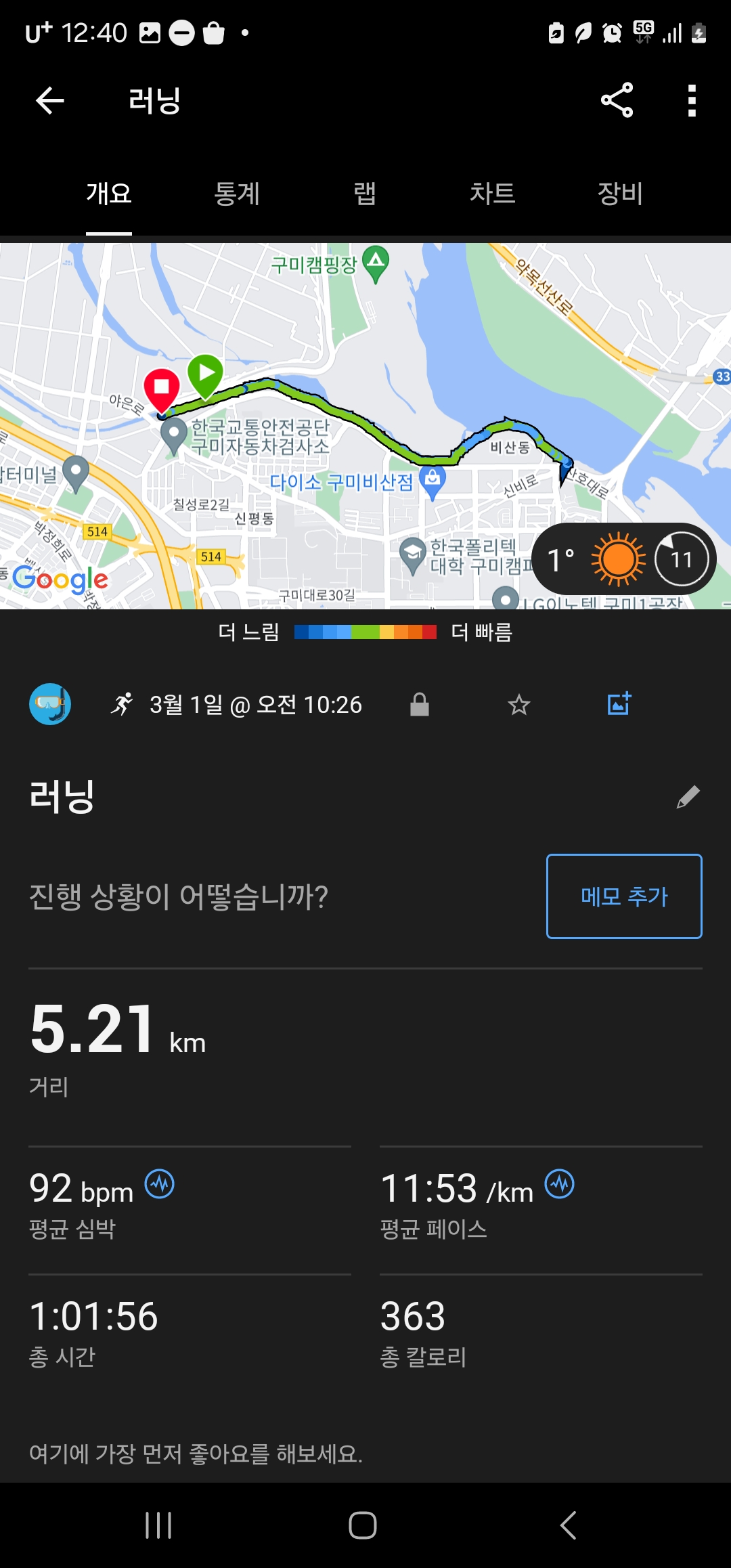Tap the 메모 추가 button
The image size is (731, 1568).
click(624, 896)
